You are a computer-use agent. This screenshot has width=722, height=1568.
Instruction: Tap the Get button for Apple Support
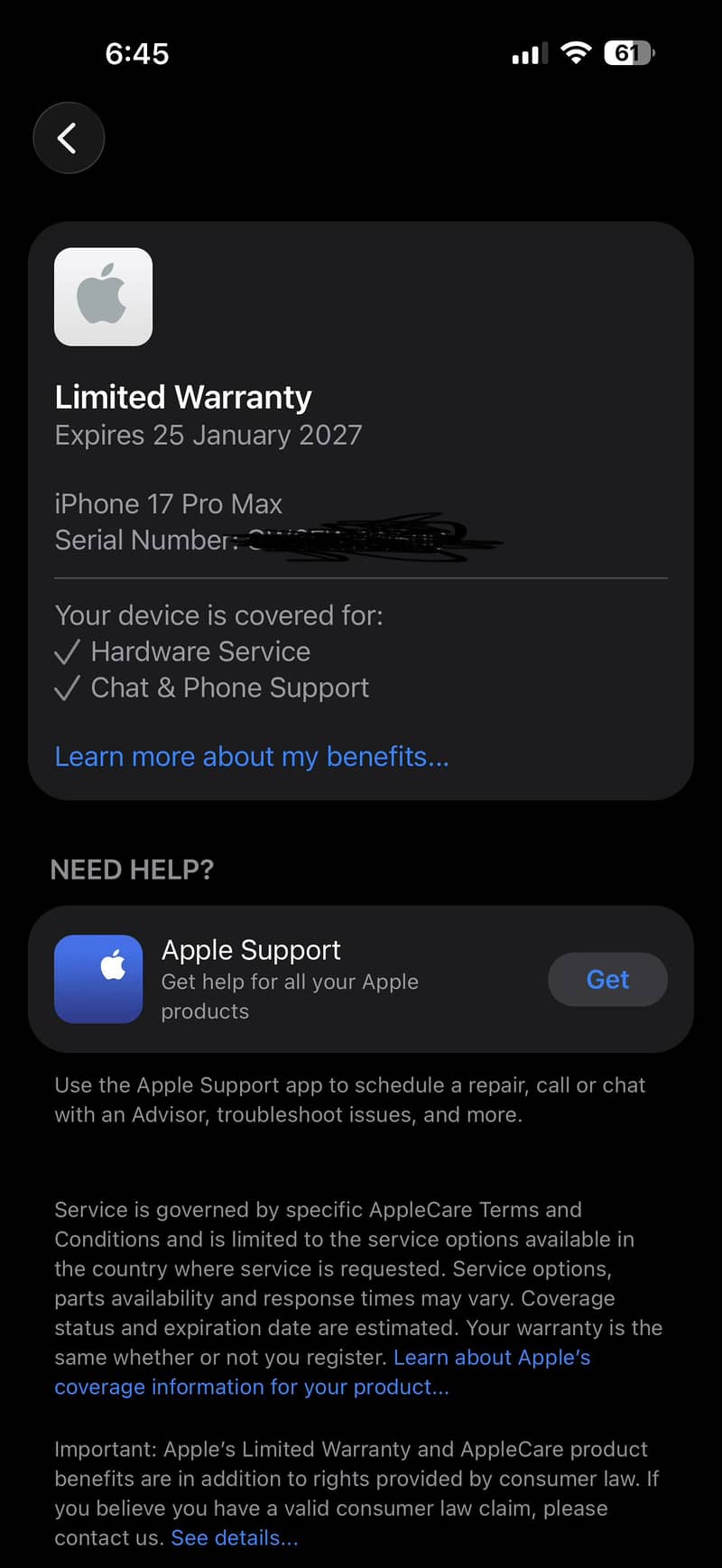[607, 979]
